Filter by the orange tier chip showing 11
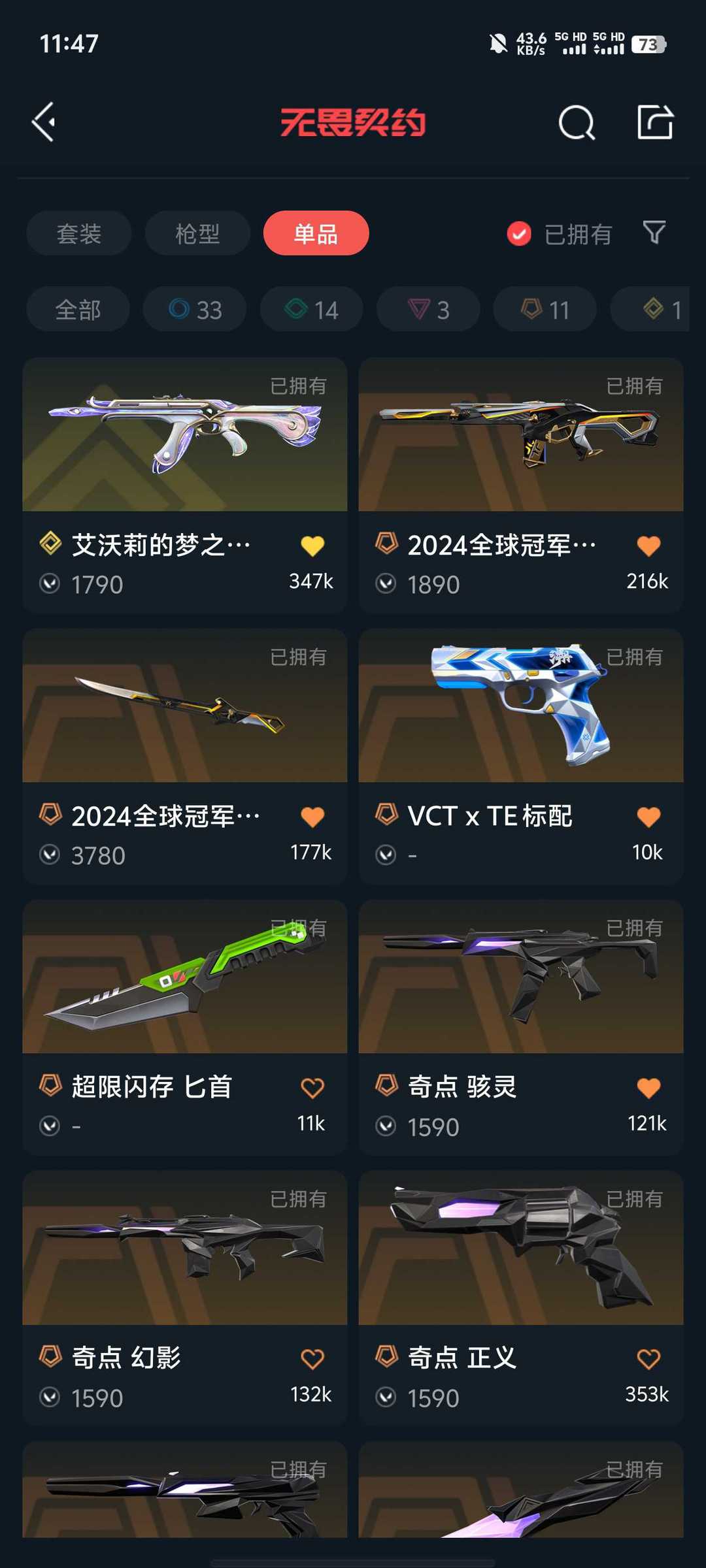 tap(545, 309)
